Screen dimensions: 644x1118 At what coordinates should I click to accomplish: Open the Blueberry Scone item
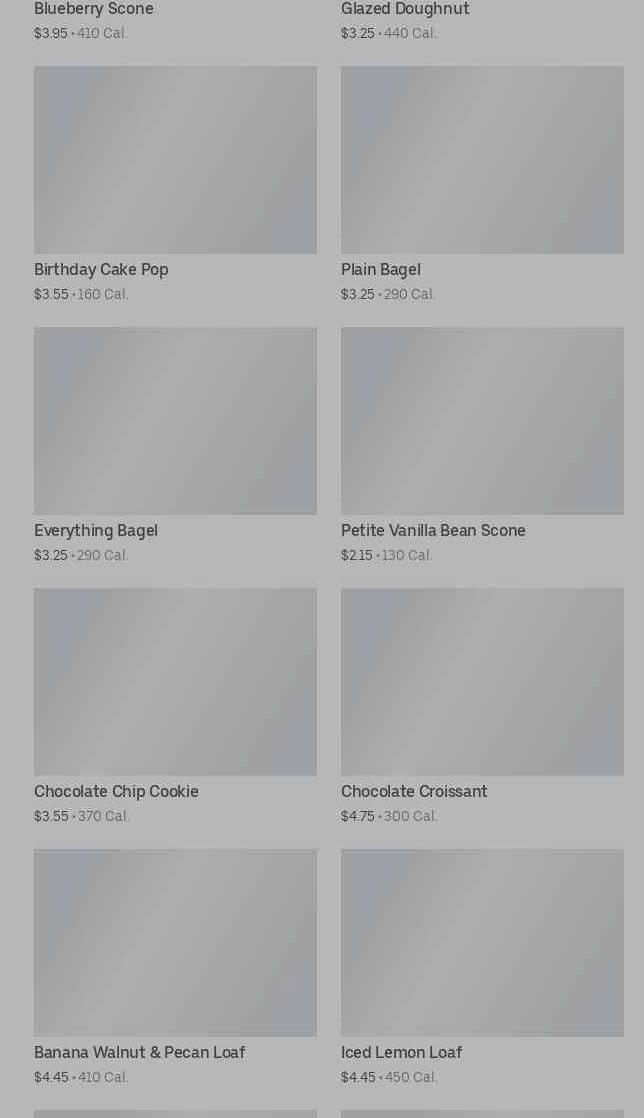pyautogui.click(x=94, y=10)
